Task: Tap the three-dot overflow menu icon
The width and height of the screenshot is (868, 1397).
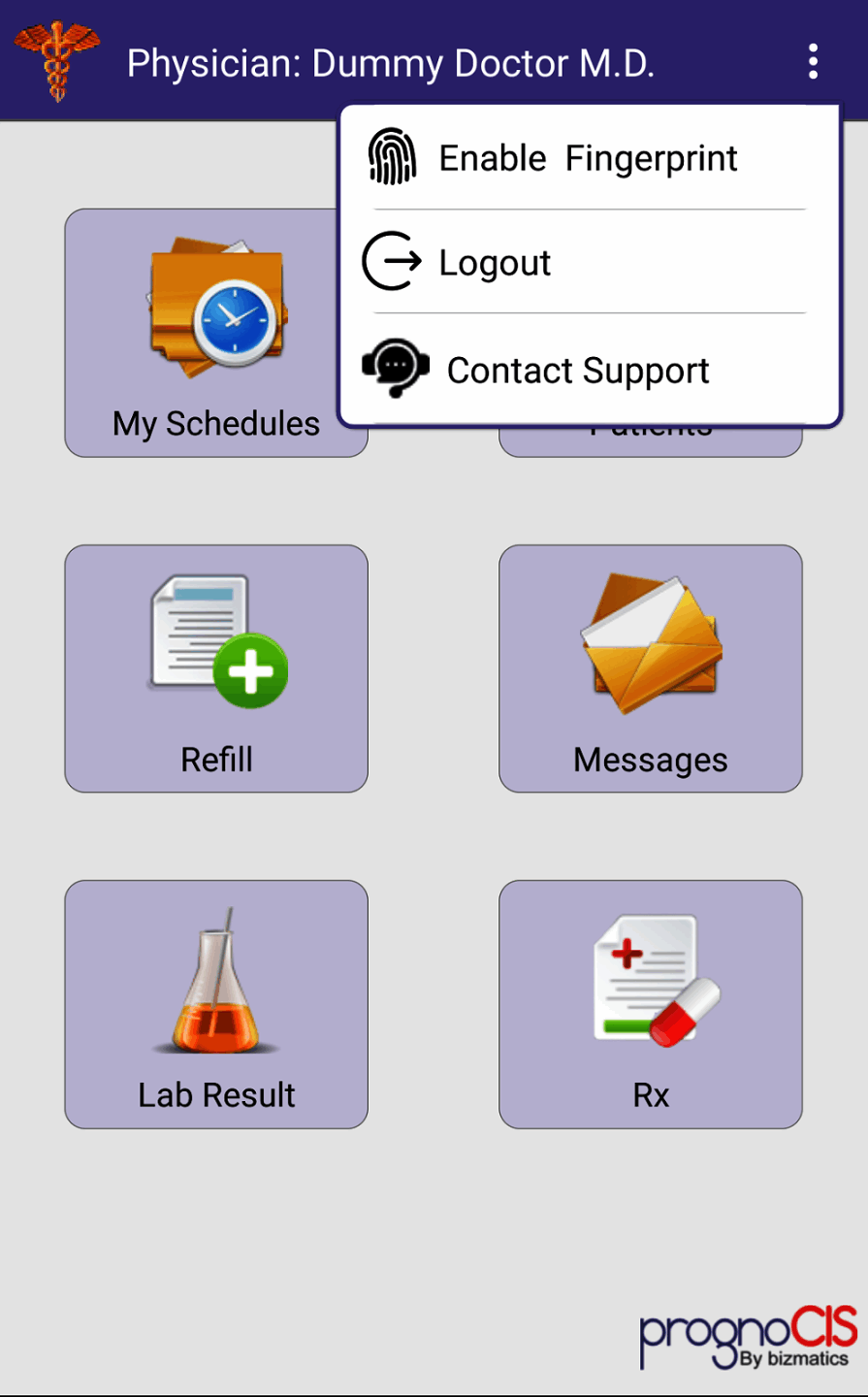Action: tap(813, 62)
